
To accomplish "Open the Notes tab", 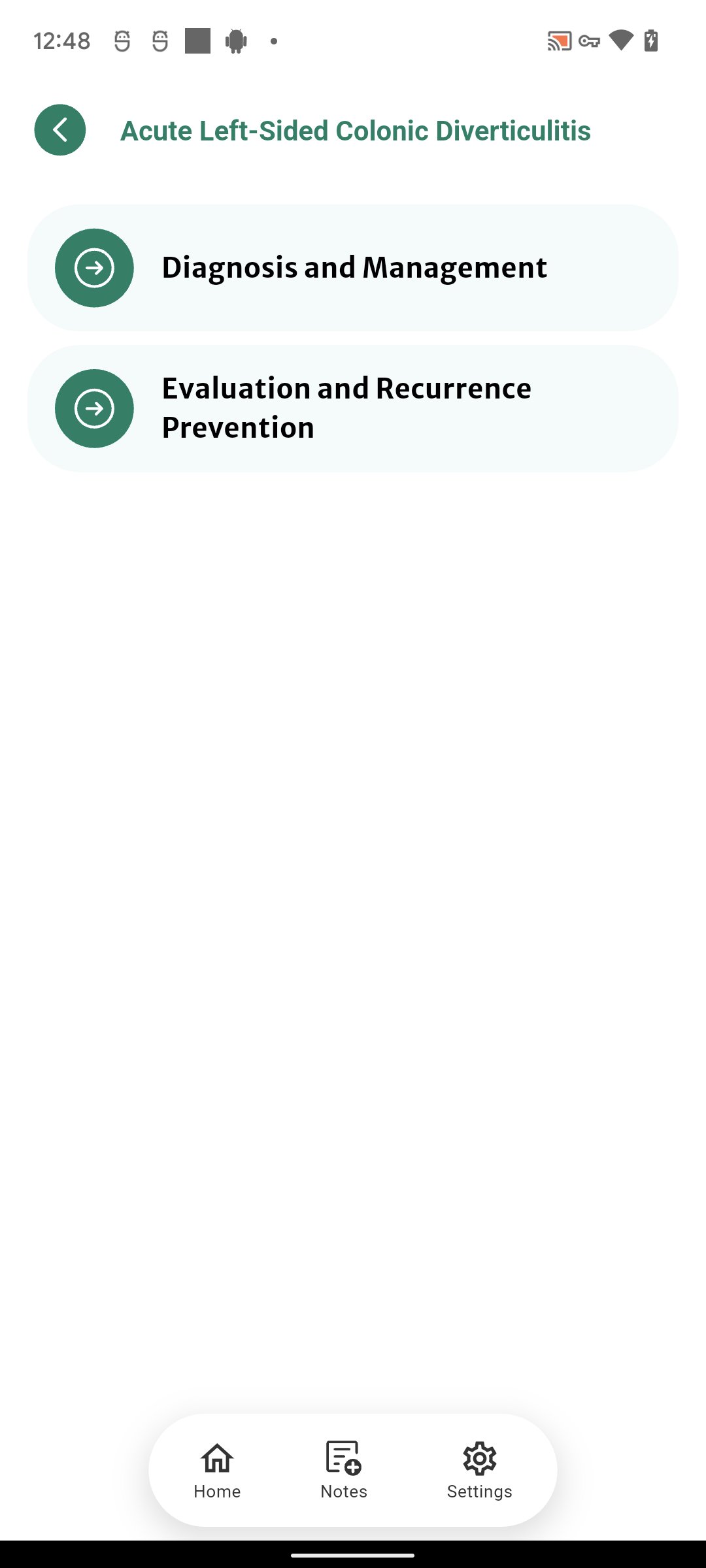I will coord(344,1469).
